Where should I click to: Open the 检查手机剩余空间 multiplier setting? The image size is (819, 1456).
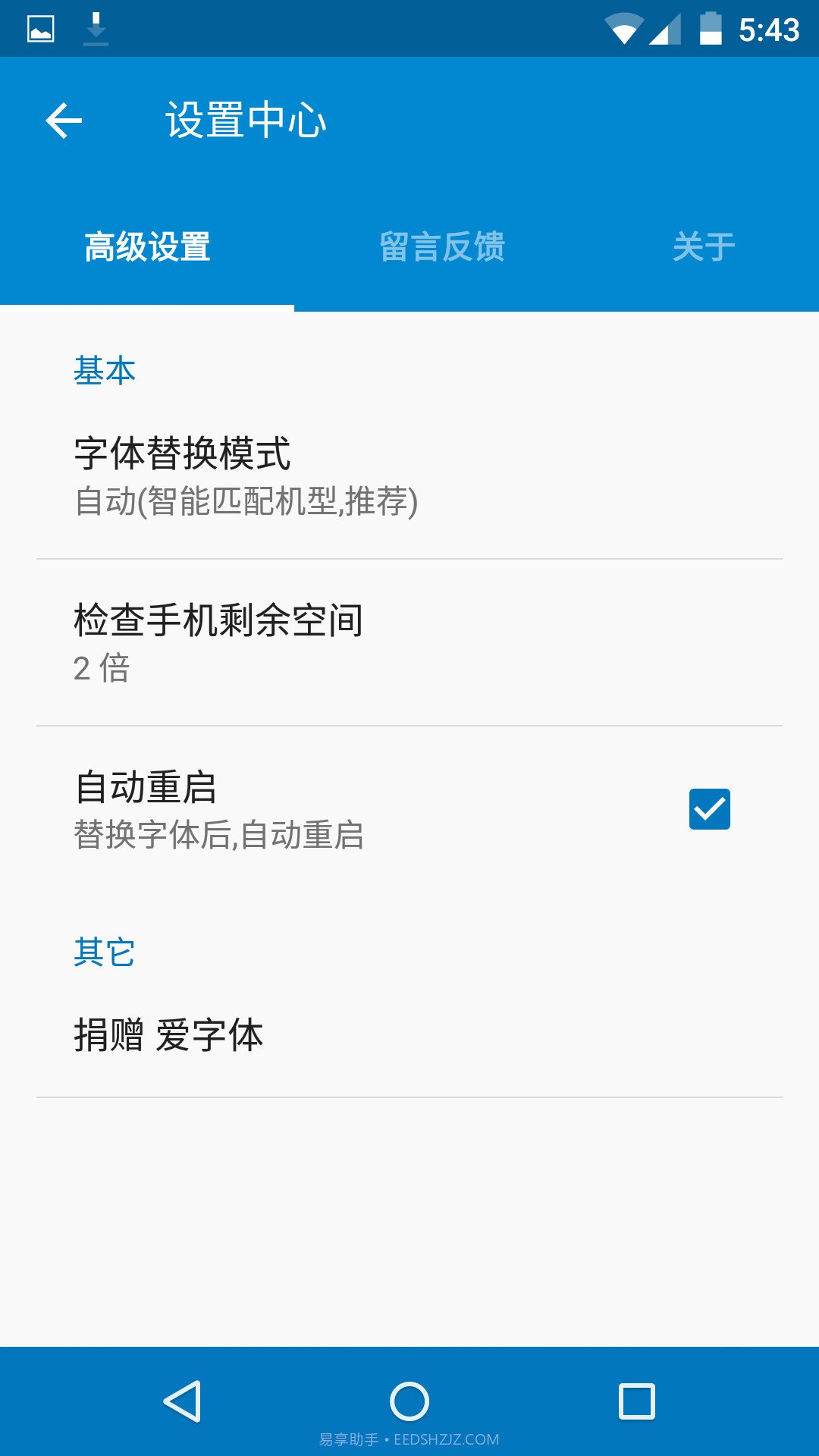point(303,641)
